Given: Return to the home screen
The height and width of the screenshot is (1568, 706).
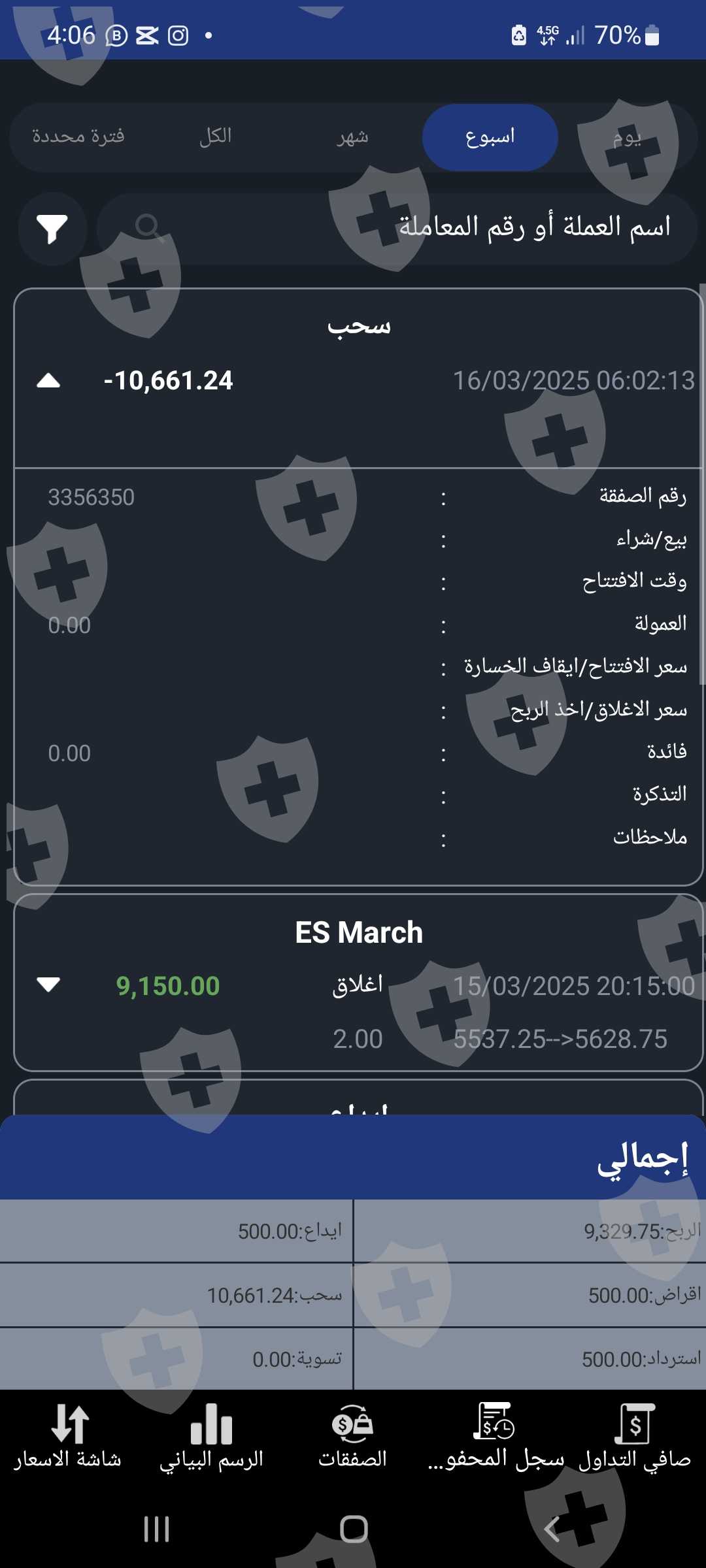Looking at the screenshot, I should pos(354,1529).
